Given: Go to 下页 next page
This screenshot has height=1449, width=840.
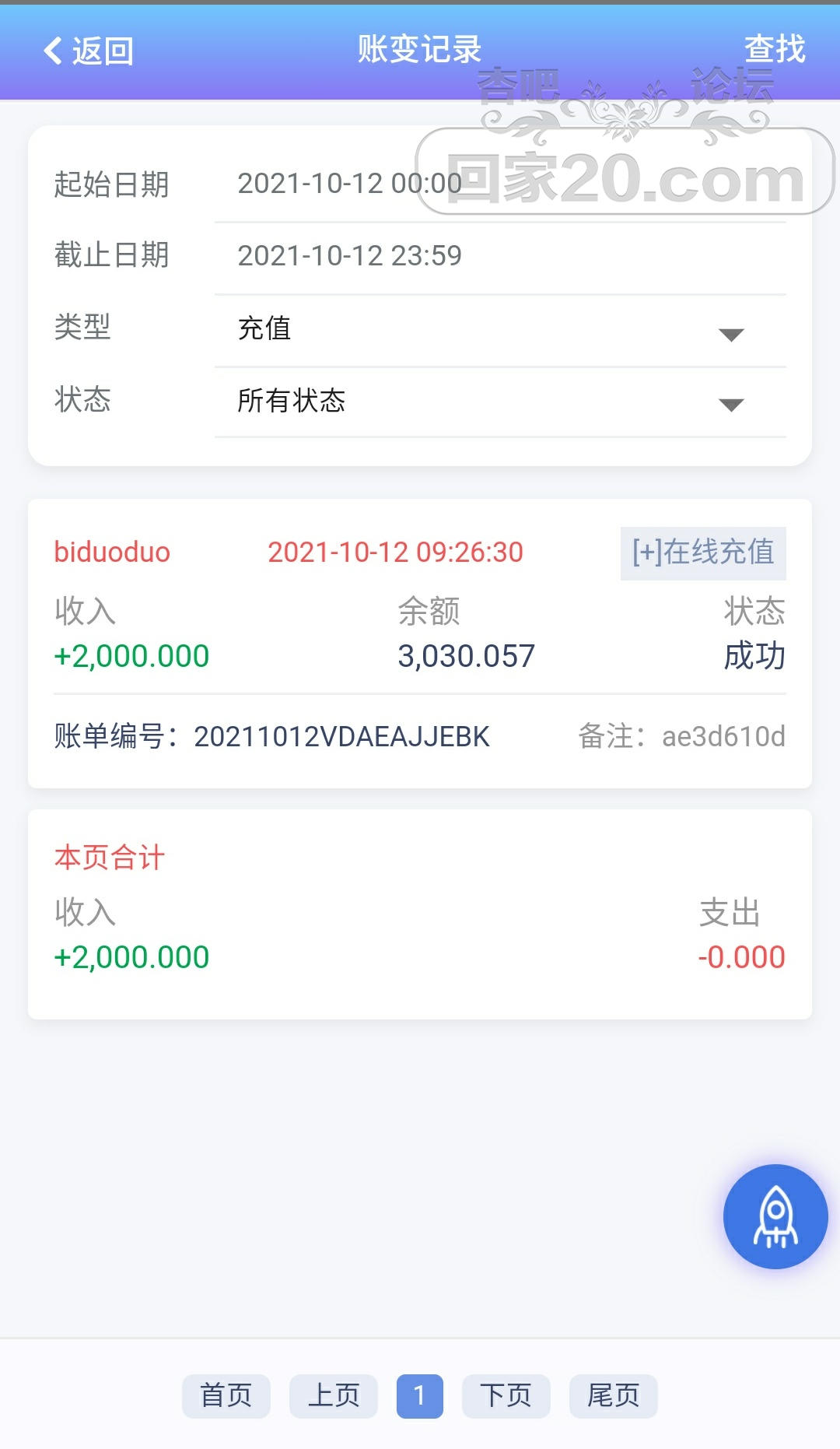Looking at the screenshot, I should coord(506,1396).
